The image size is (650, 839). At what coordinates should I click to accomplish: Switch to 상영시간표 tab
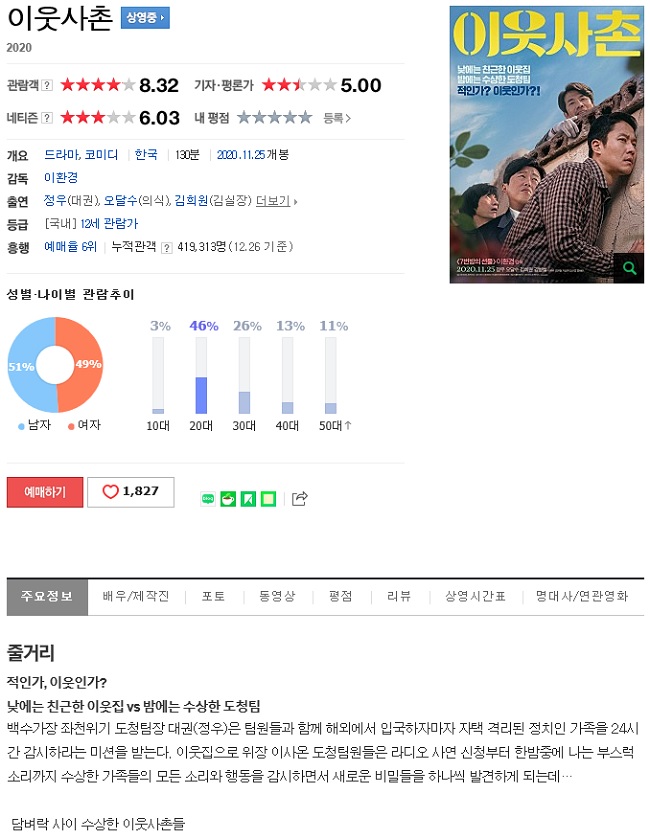coord(475,597)
